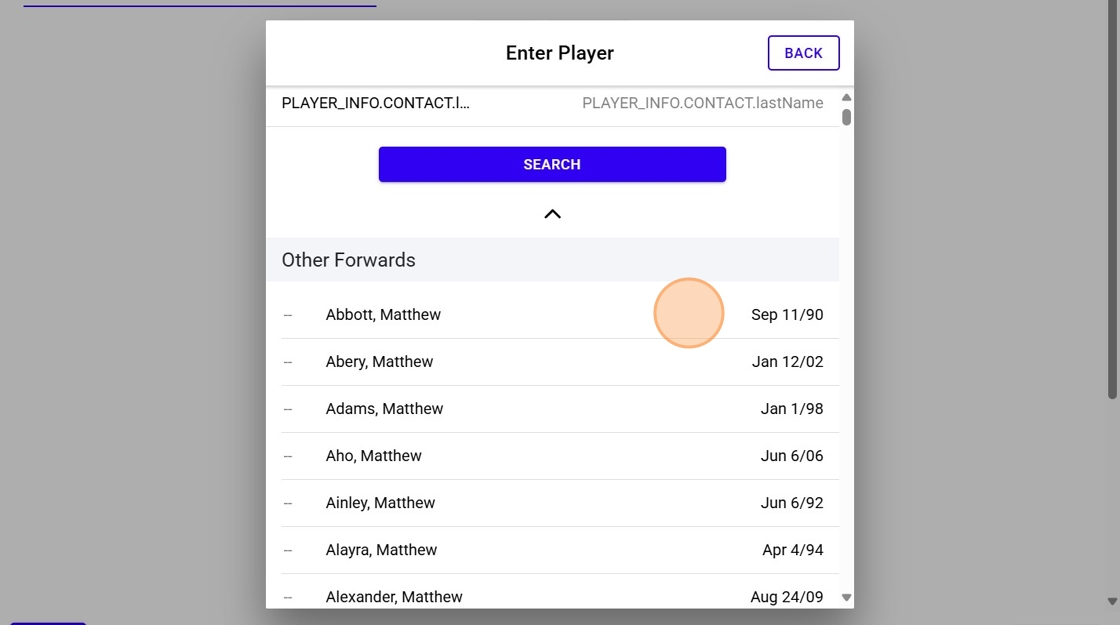Collapse the search form with the chevron
1120x625 pixels.
coord(552,214)
